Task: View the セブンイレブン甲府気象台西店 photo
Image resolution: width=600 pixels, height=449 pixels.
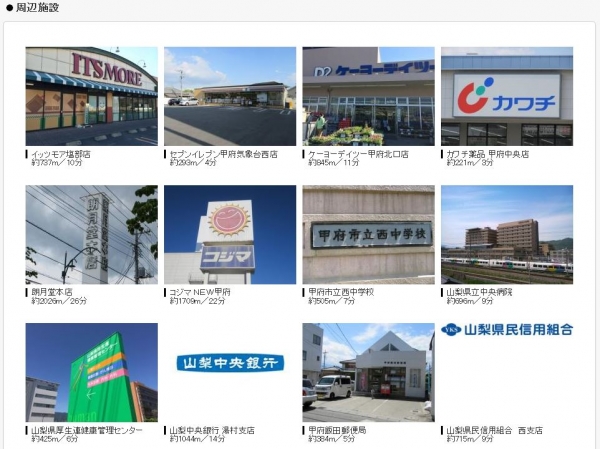Action: pyautogui.click(x=230, y=96)
